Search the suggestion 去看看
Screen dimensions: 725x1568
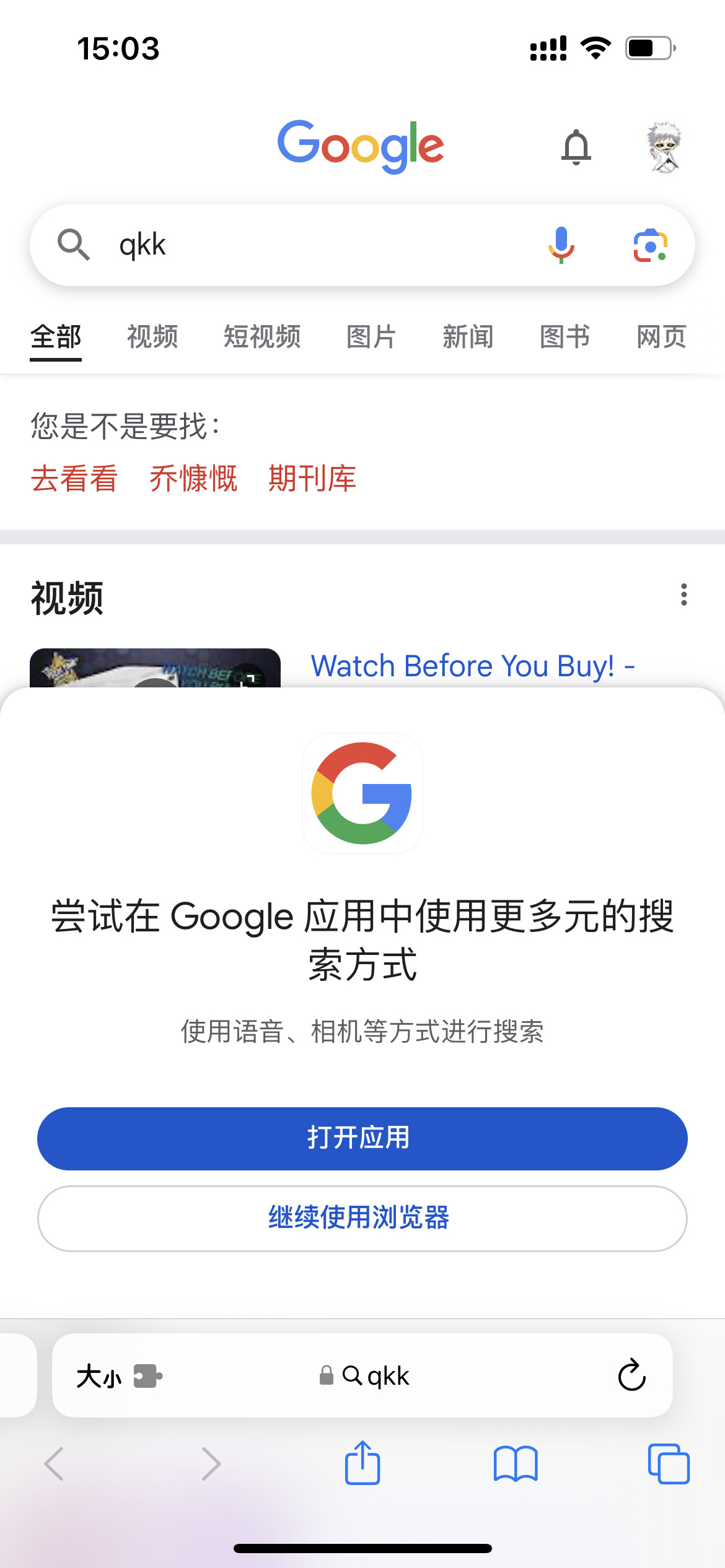tap(74, 479)
